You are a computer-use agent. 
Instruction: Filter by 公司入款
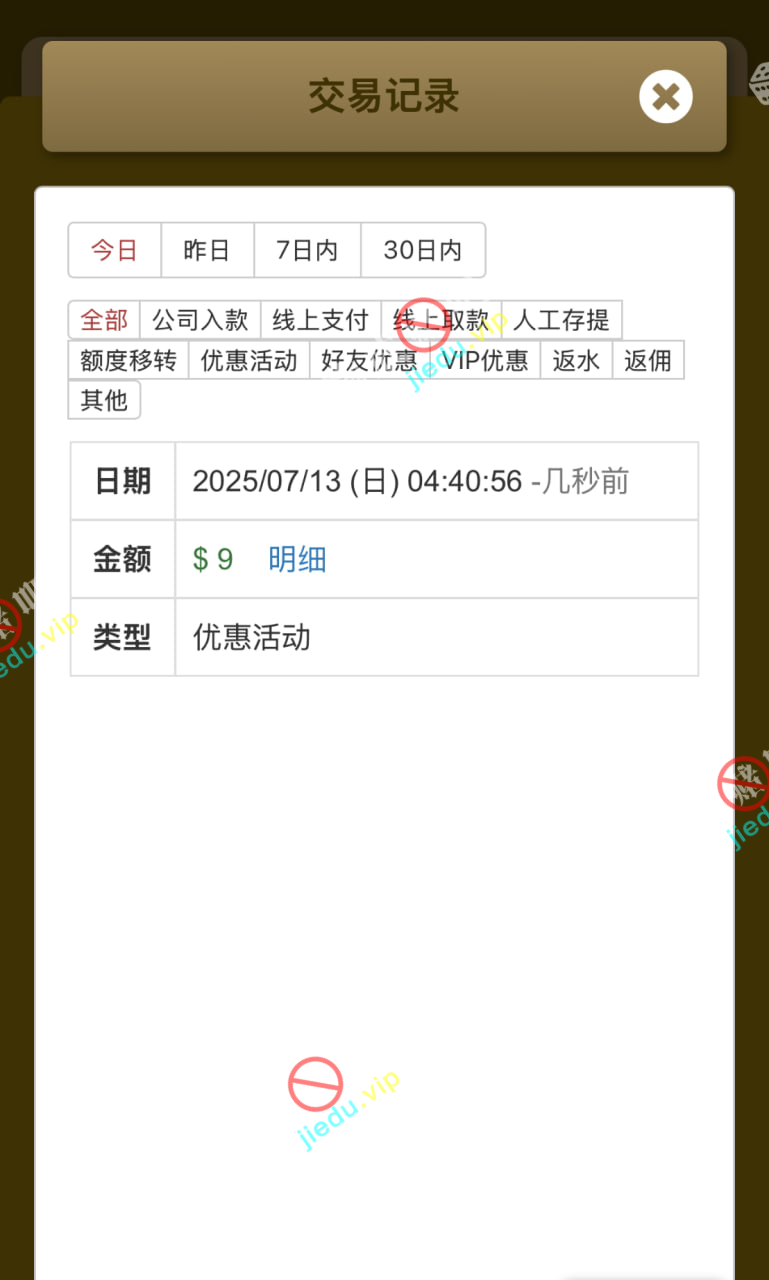(200, 320)
